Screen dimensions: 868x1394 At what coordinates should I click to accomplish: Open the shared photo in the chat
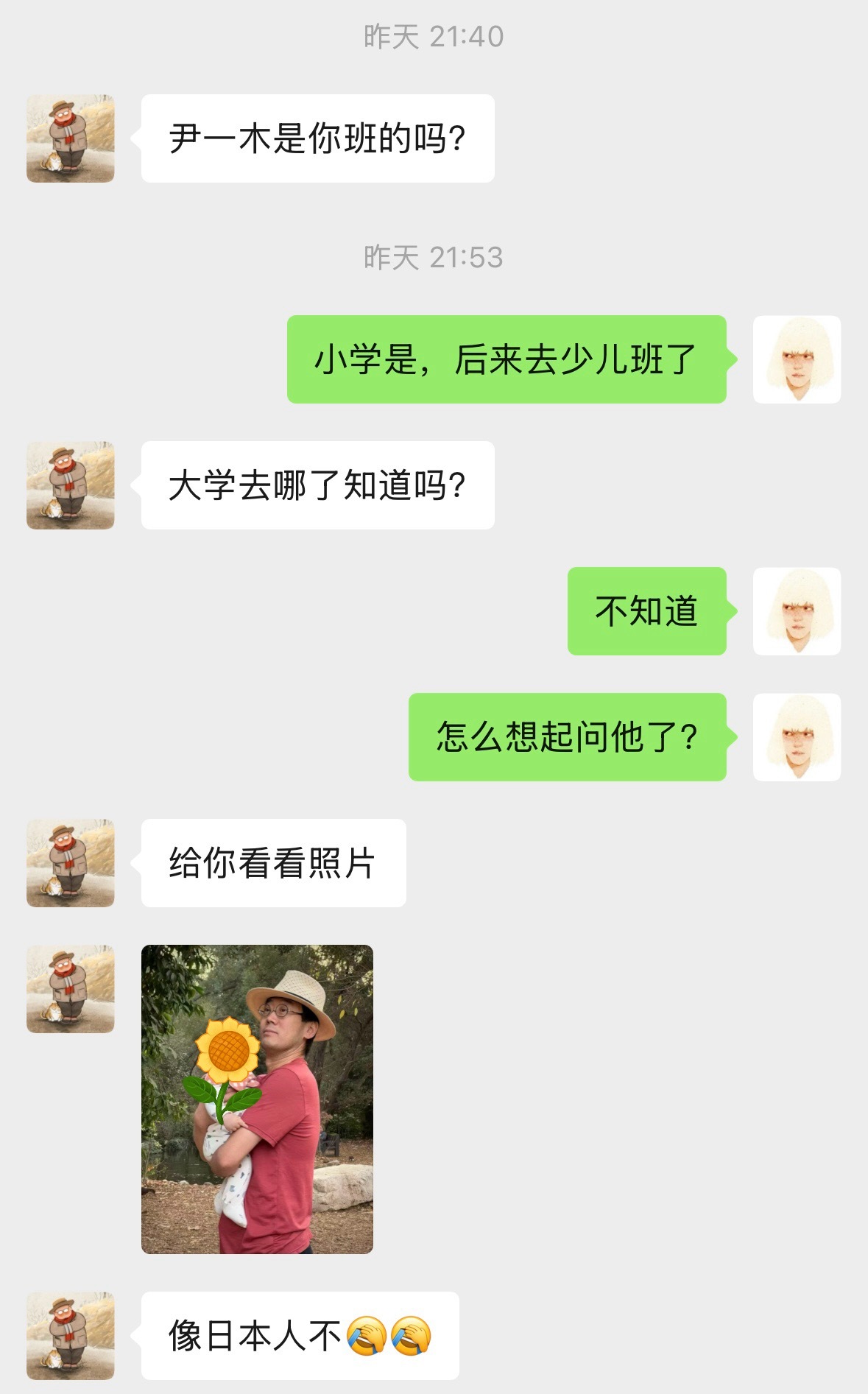257,1099
